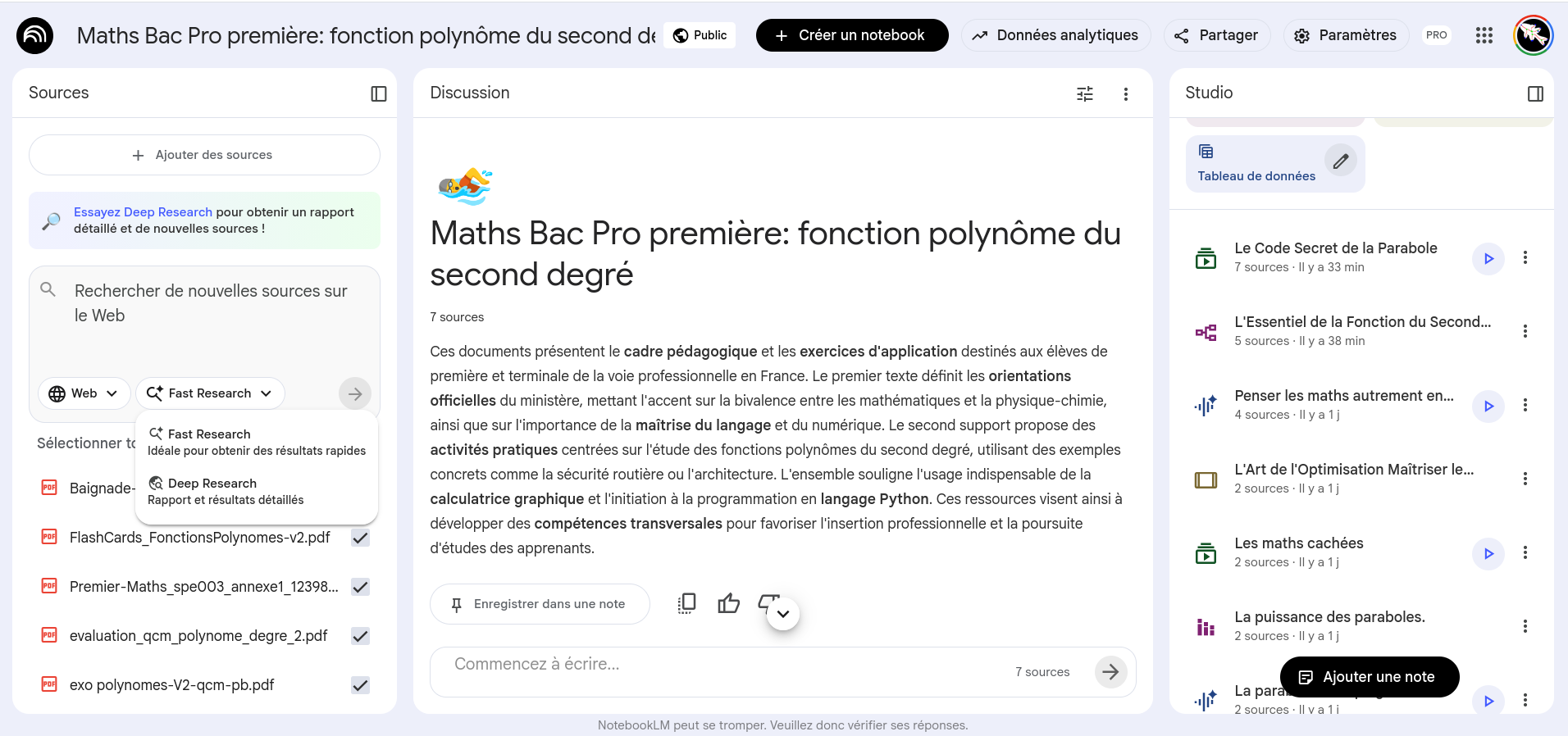Open more options for La puissance des paraboles
Image resolution: width=1568 pixels, height=736 pixels.
[x=1525, y=626]
